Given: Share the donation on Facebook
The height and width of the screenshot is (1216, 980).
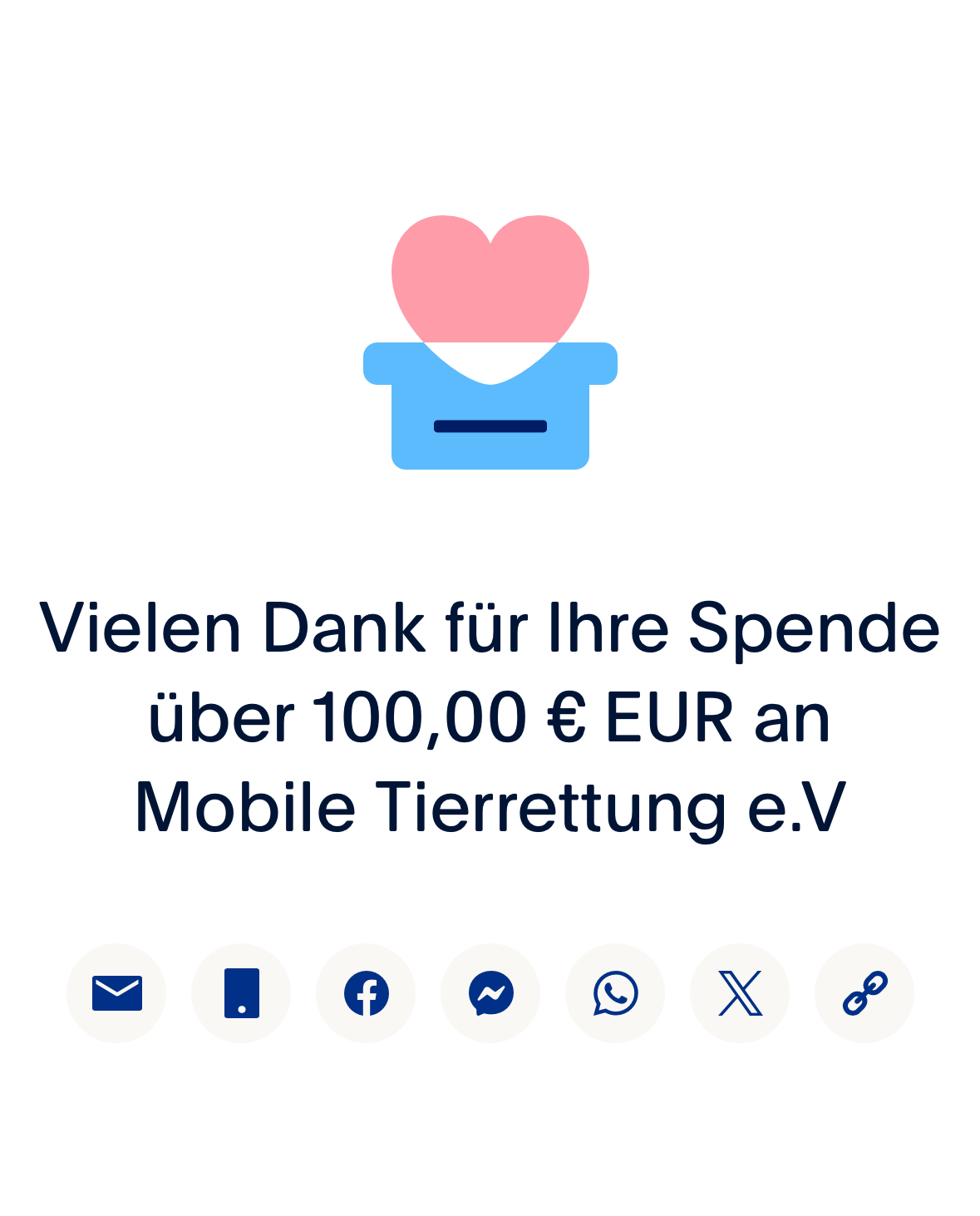Looking at the screenshot, I should click(x=366, y=992).
